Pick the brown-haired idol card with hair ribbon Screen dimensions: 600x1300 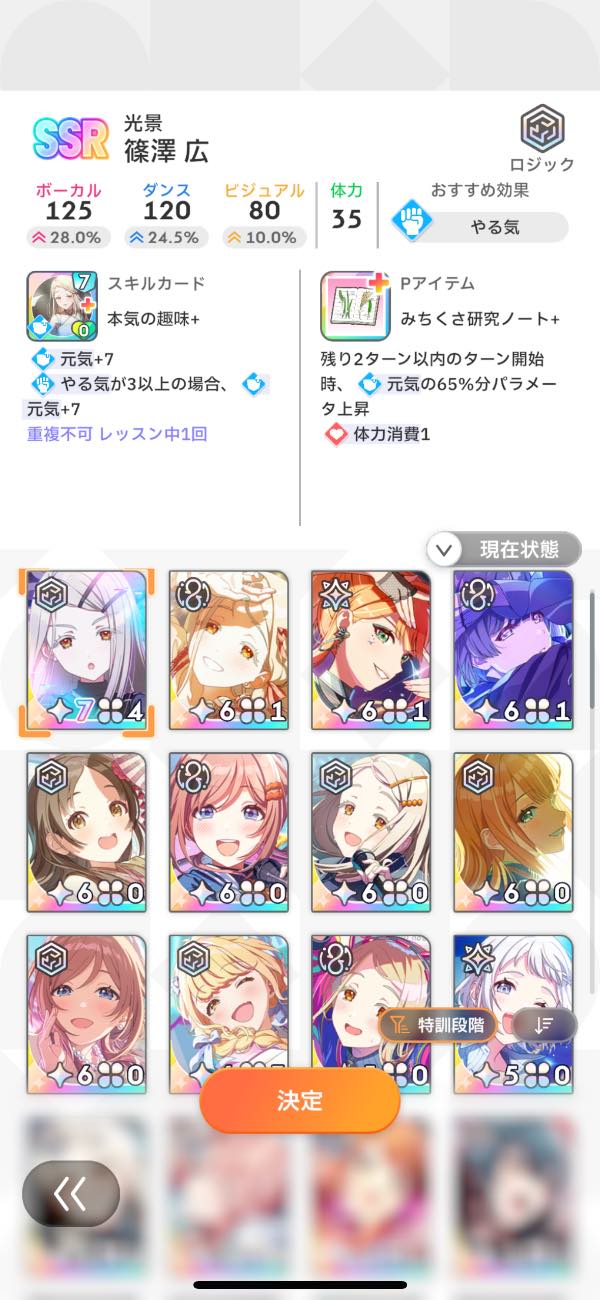[86, 832]
